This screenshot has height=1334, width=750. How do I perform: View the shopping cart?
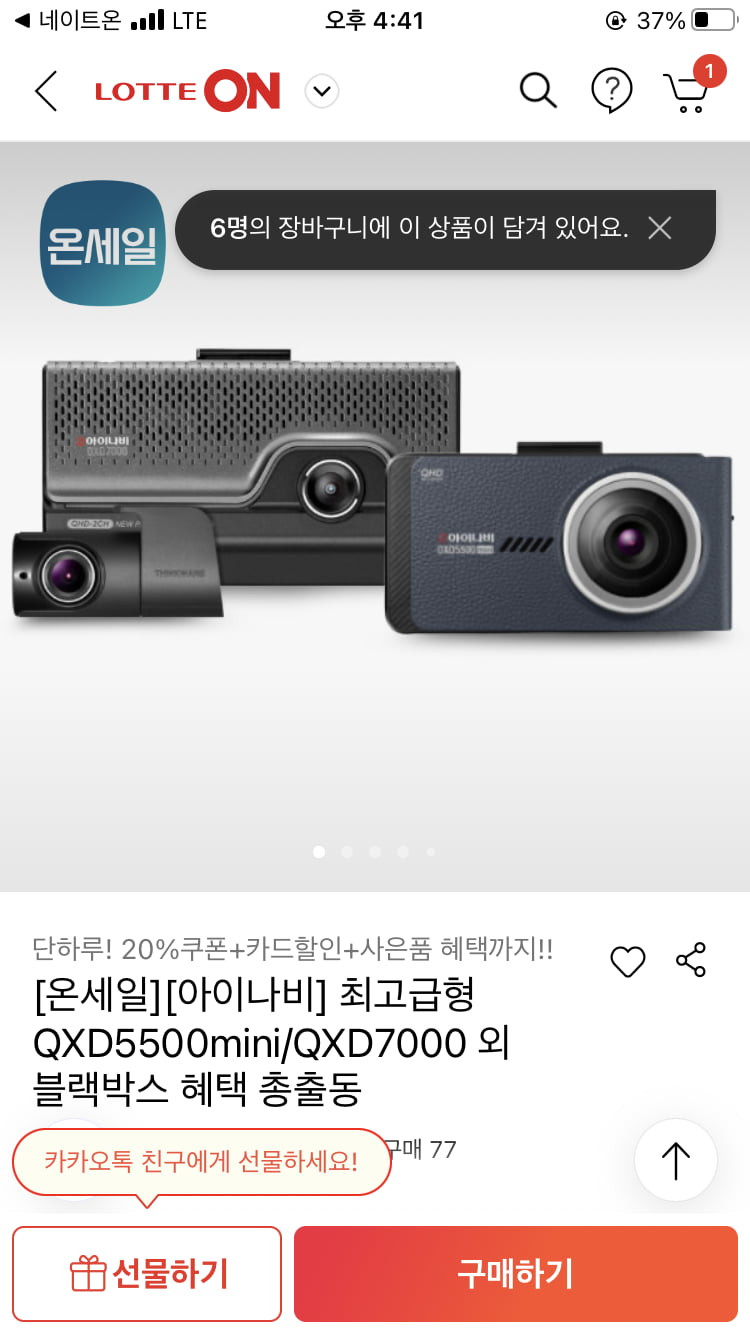(x=687, y=91)
